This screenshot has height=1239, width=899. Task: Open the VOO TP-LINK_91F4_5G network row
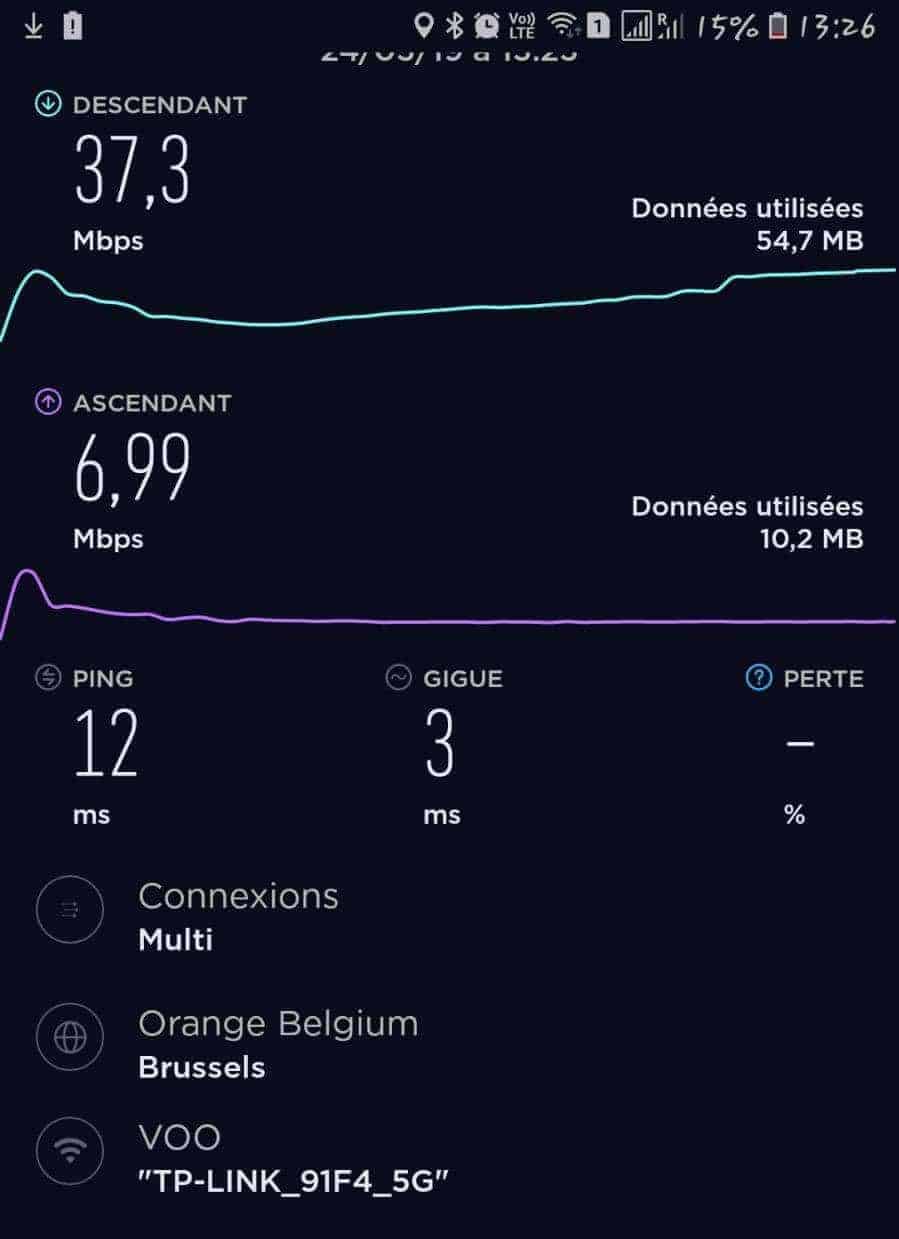(292, 1160)
